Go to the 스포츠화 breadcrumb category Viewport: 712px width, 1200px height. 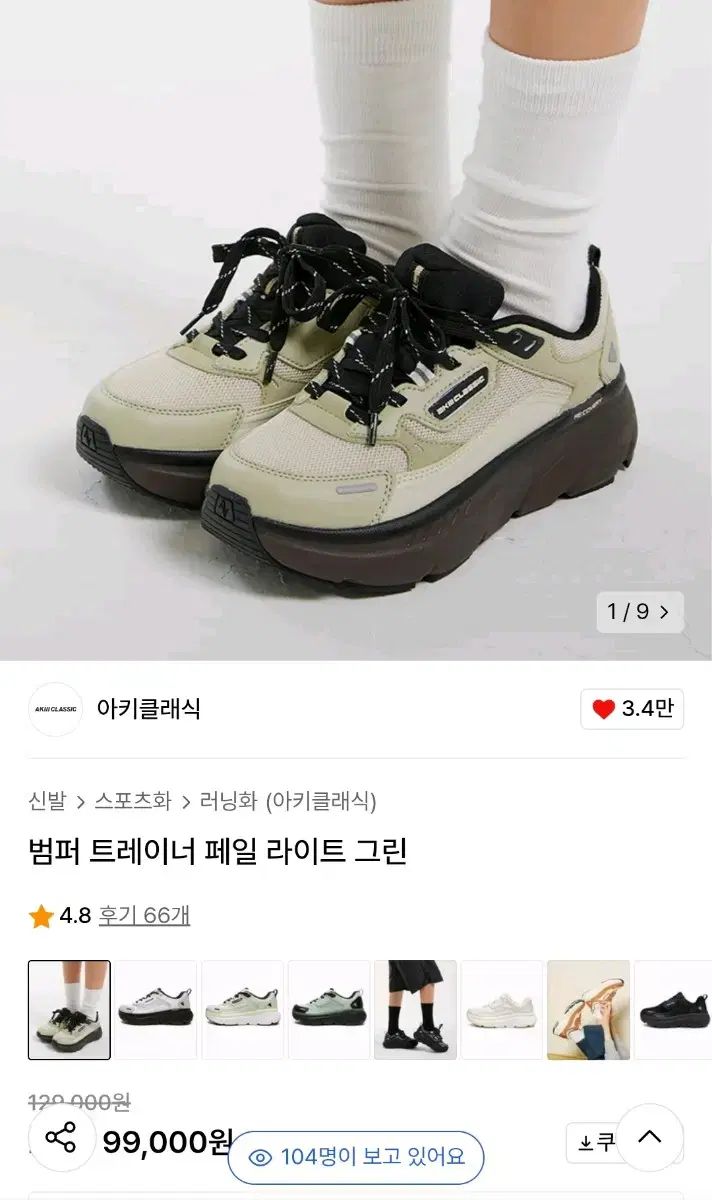click(133, 801)
